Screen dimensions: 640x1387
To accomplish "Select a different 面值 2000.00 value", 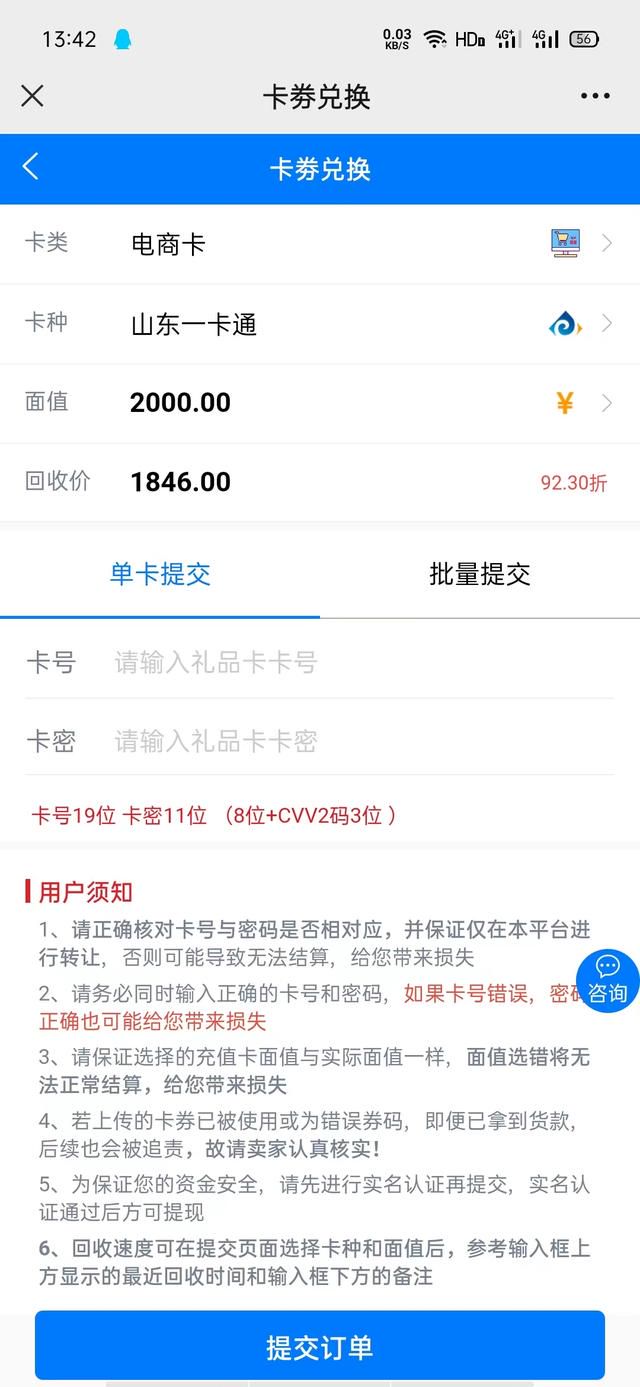I will (320, 403).
